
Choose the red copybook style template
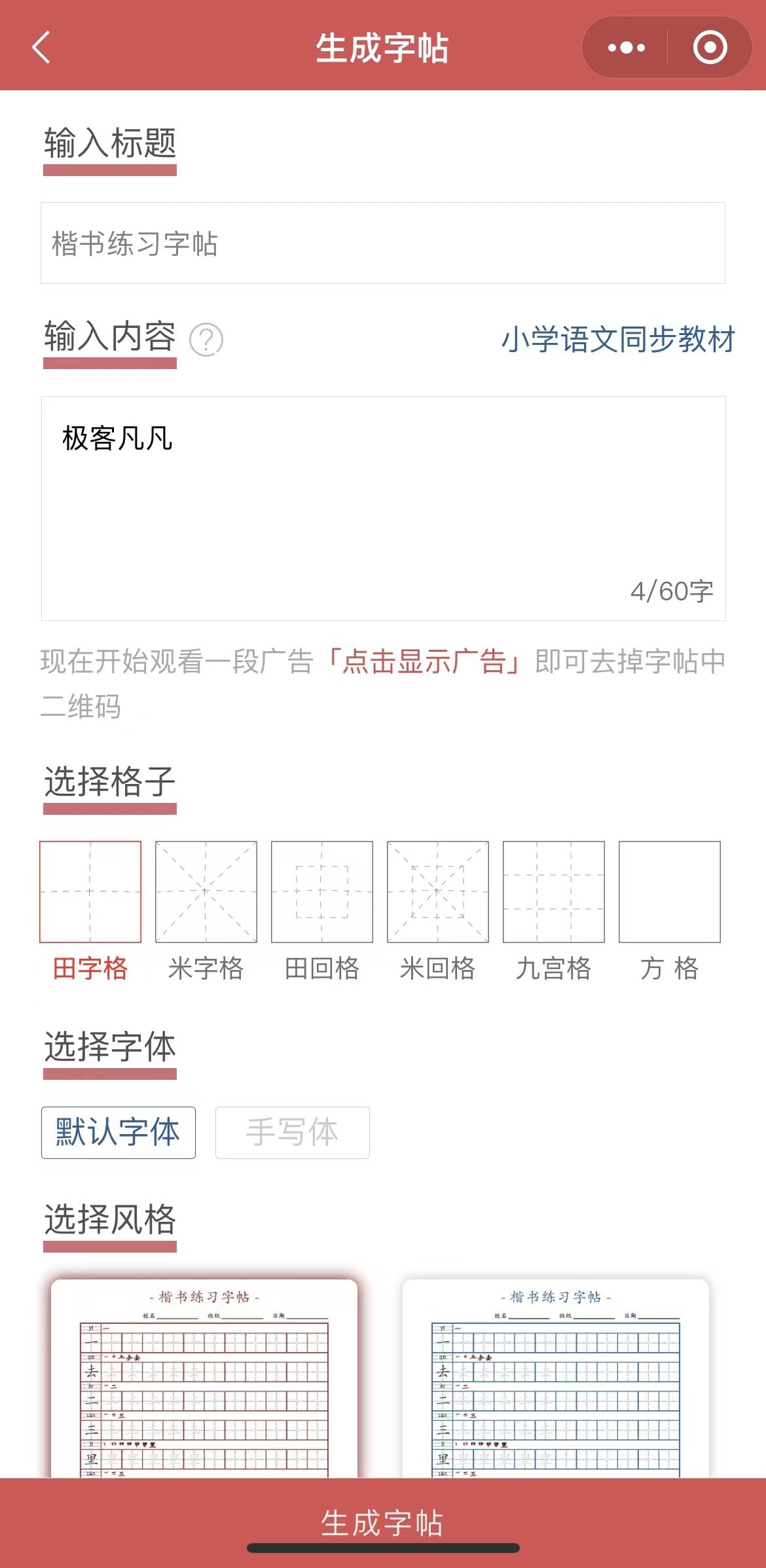(204, 1378)
